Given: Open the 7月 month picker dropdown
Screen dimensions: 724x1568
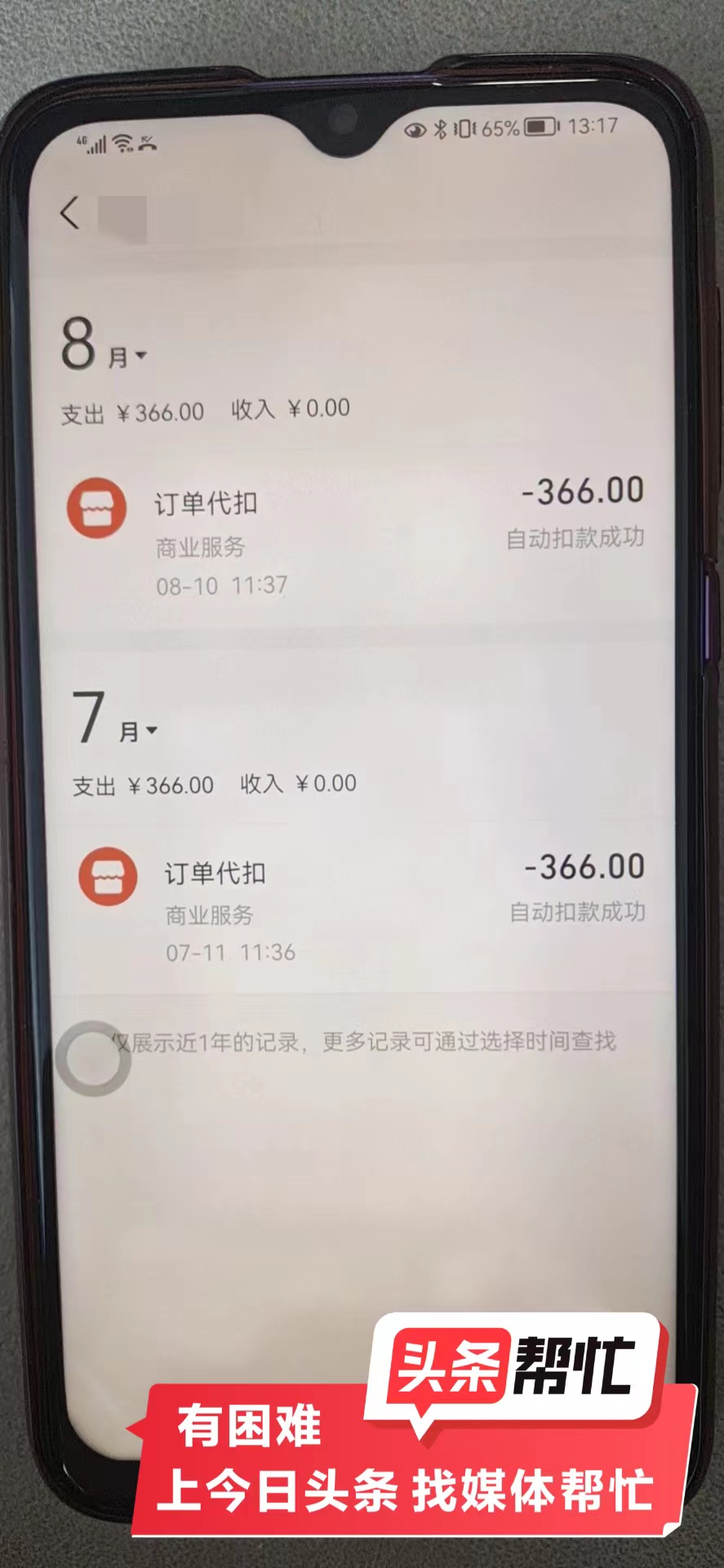Looking at the screenshot, I should coord(114,719).
